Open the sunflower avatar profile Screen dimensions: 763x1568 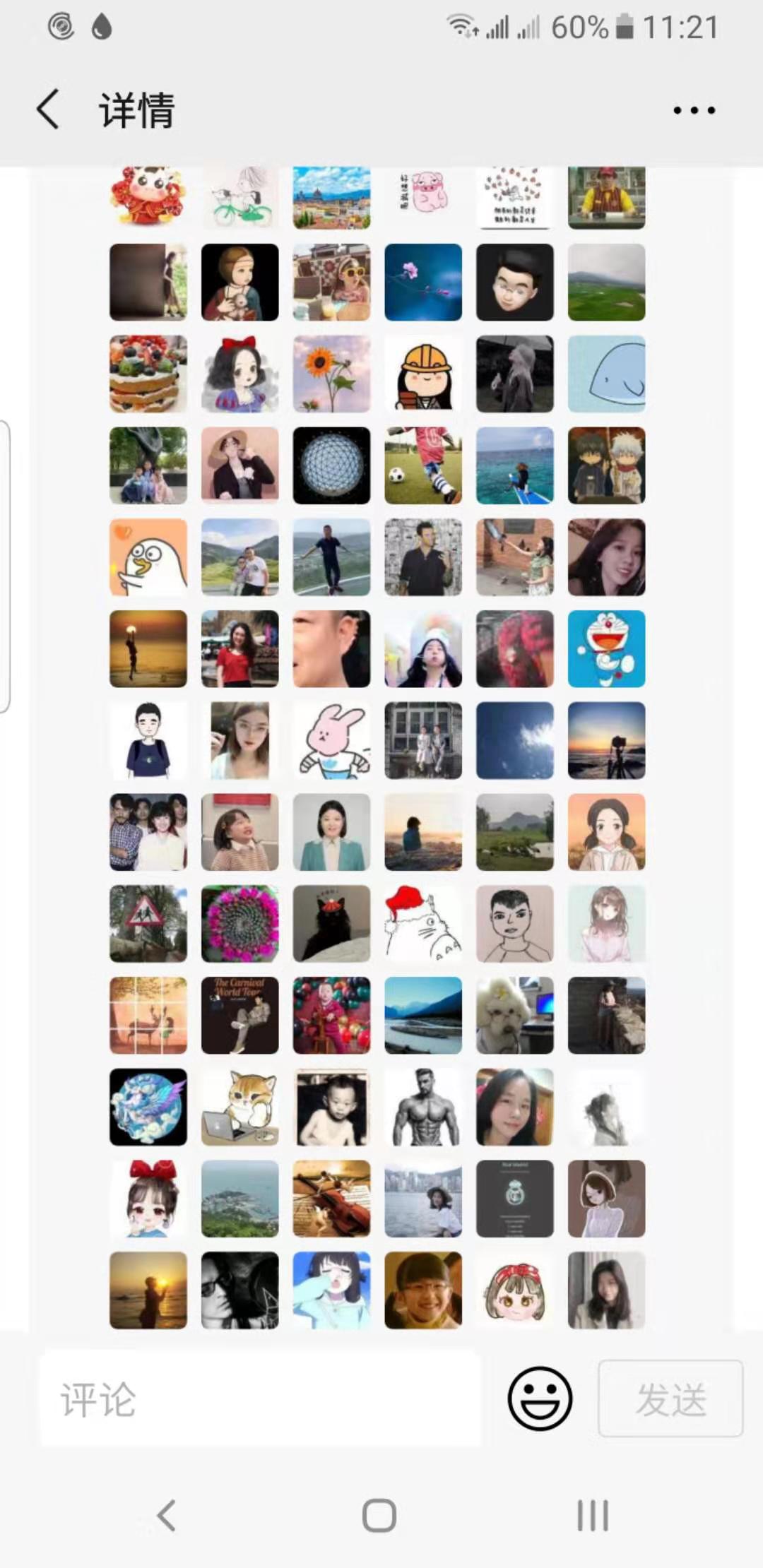click(331, 374)
